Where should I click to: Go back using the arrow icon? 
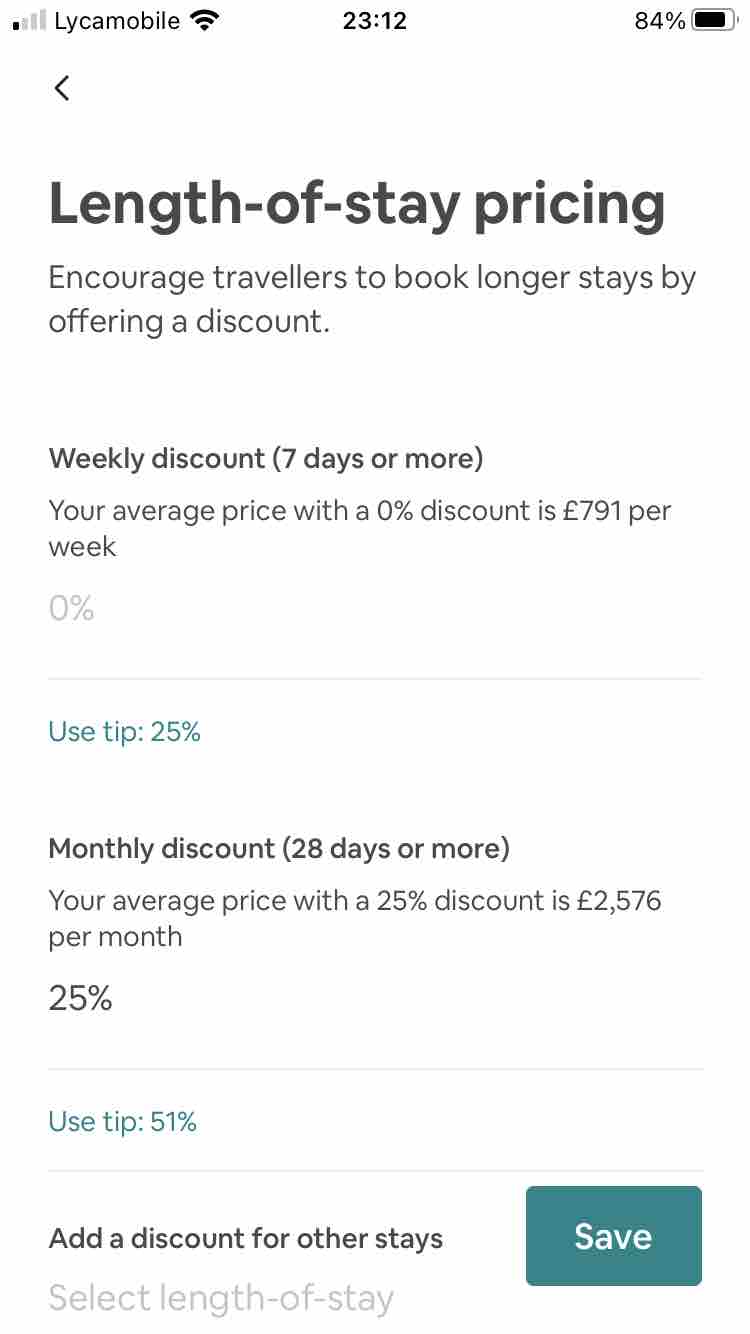62,88
